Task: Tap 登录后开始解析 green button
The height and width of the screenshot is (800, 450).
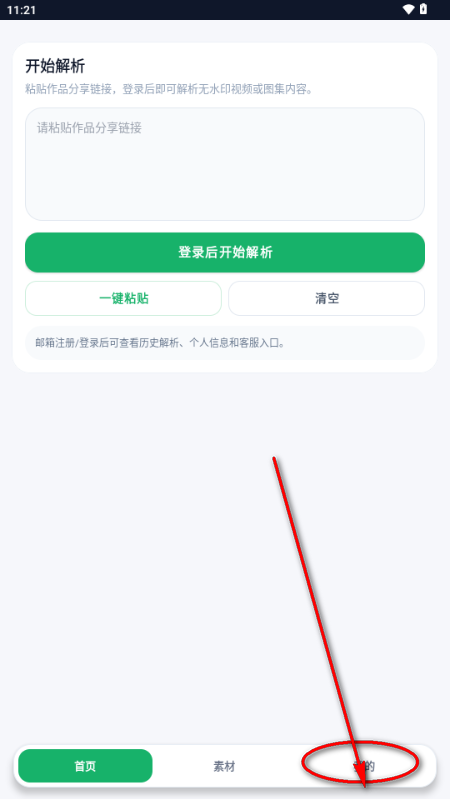Action: point(224,252)
